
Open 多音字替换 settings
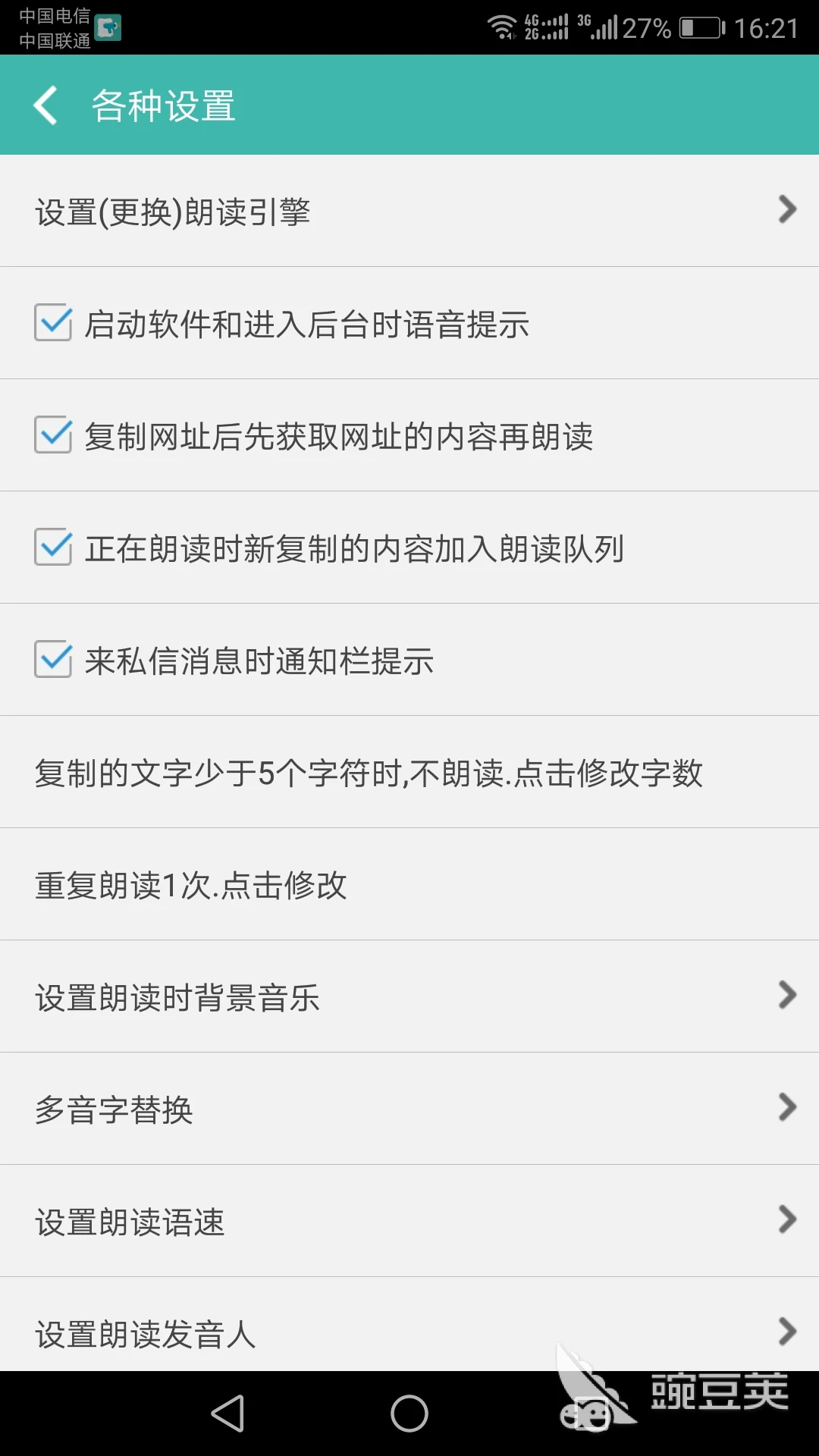coord(409,1109)
